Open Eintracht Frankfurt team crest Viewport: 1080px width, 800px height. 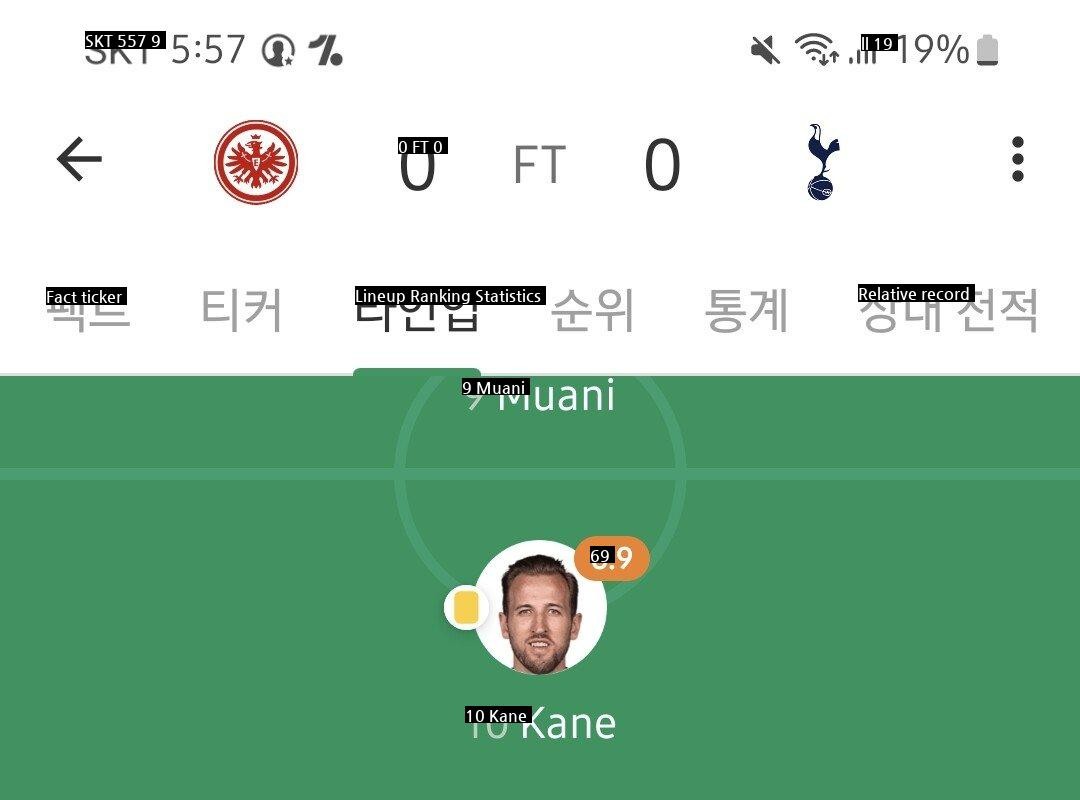point(256,162)
